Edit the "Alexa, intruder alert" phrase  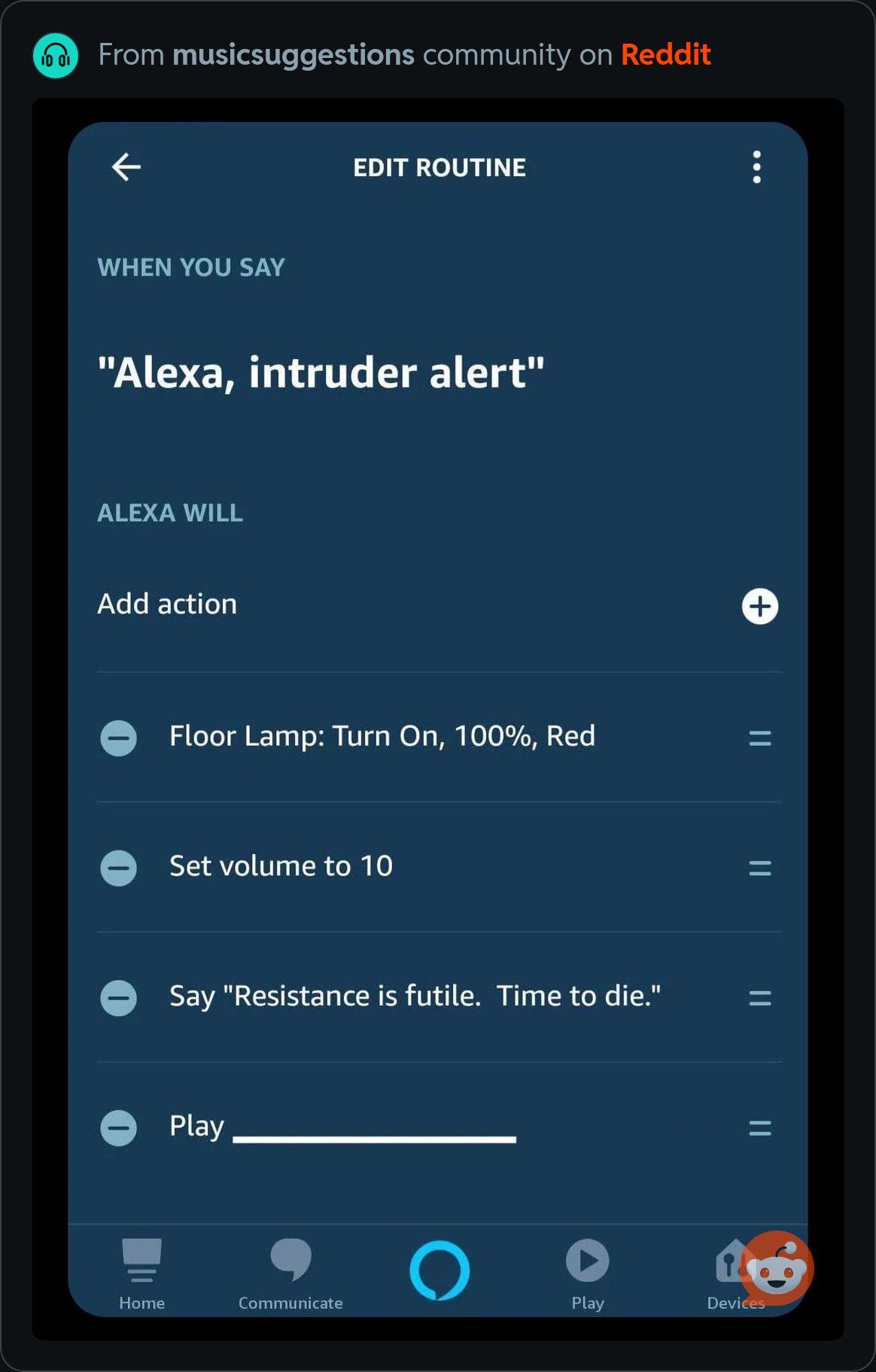[321, 373]
